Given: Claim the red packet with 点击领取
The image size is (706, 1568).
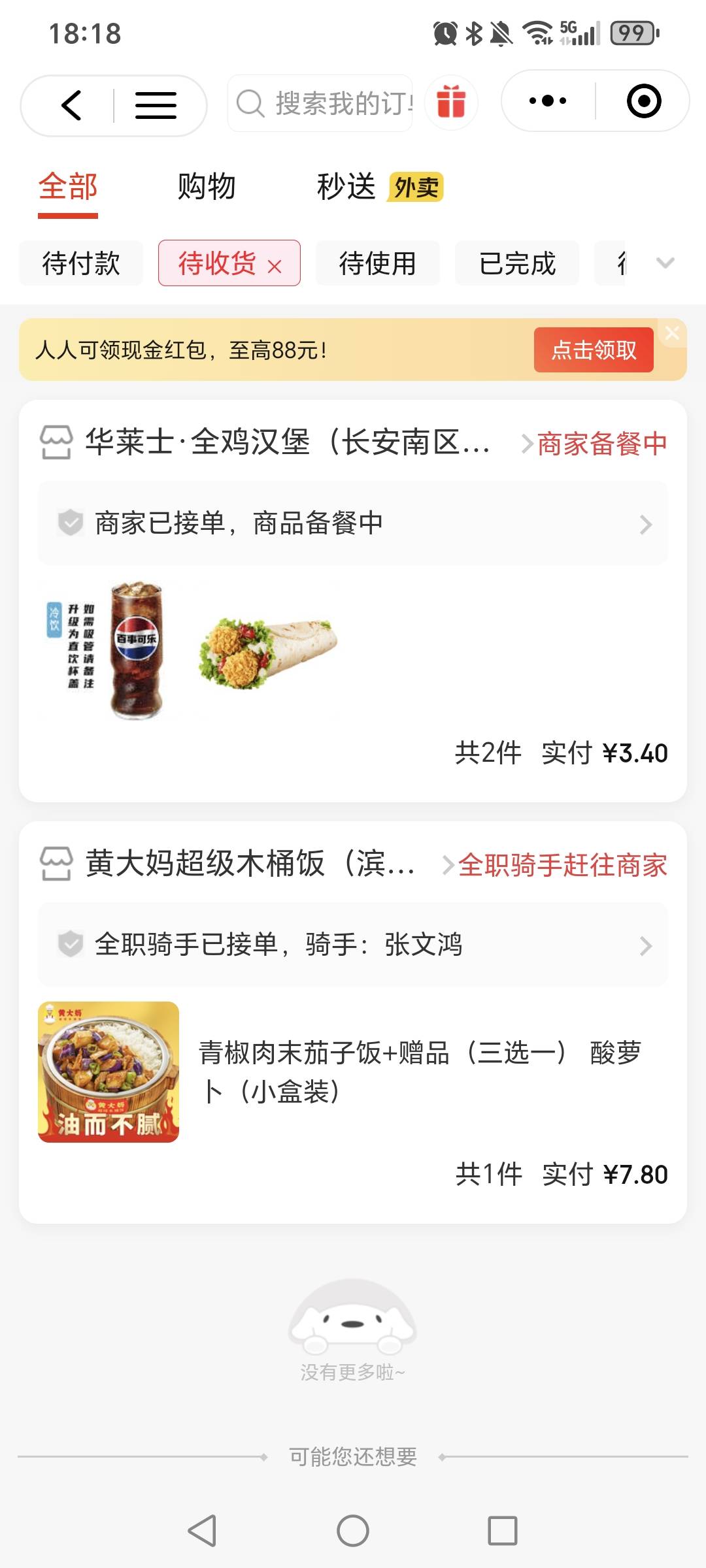Looking at the screenshot, I should tap(594, 350).
